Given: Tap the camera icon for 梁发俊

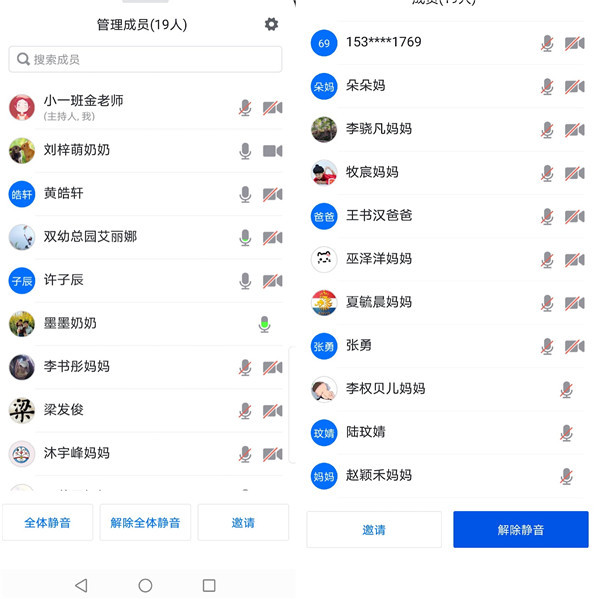Looking at the screenshot, I should pyautogui.click(x=272, y=411).
